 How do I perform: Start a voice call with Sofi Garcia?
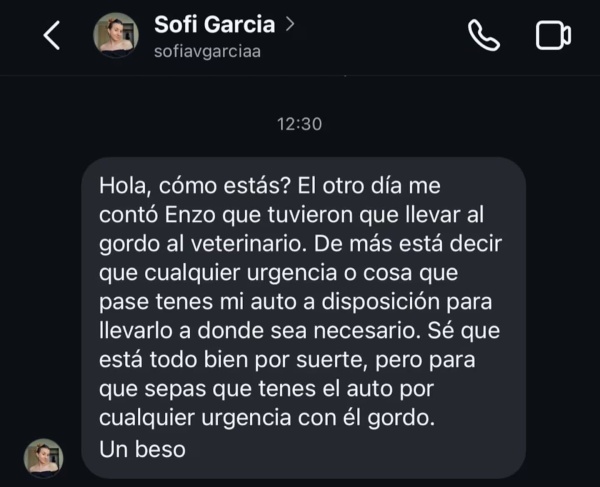coord(484,36)
